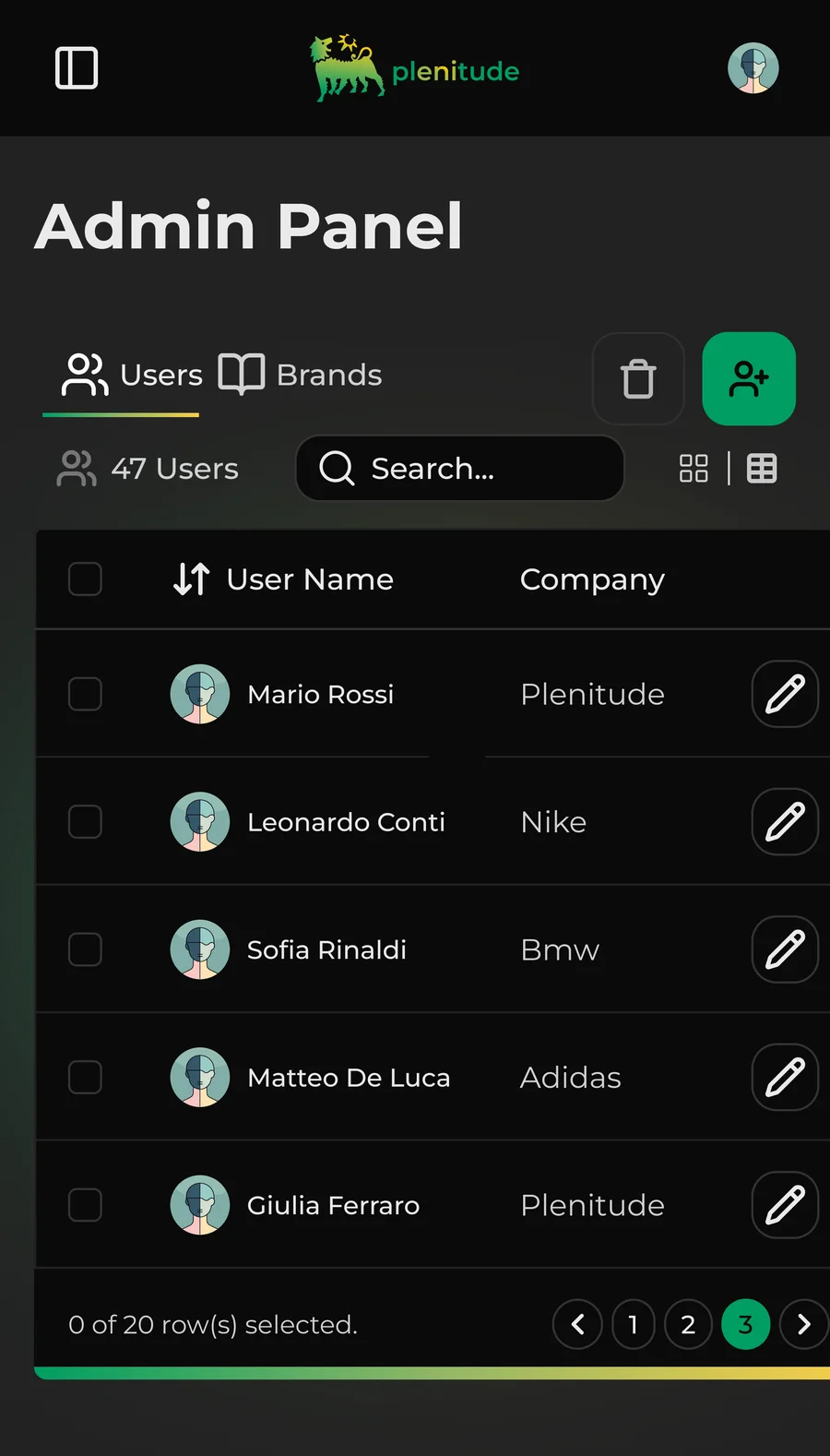
Task: Go to the next page with the chevron
Action: point(803,1324)
